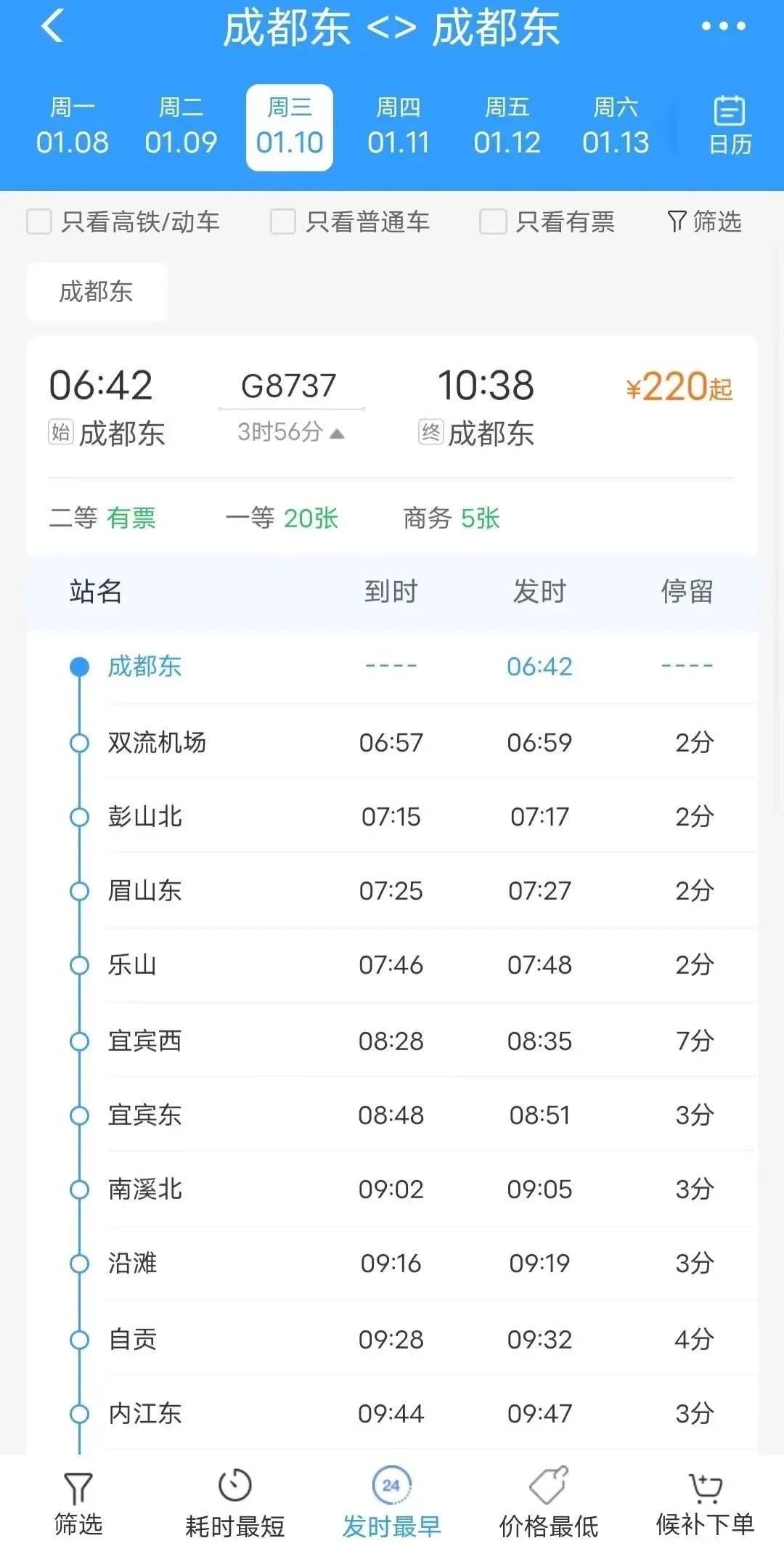Sort trains by 价格最低
The height and width of the screenshot is (1554, 784).
click(548, 1503)
